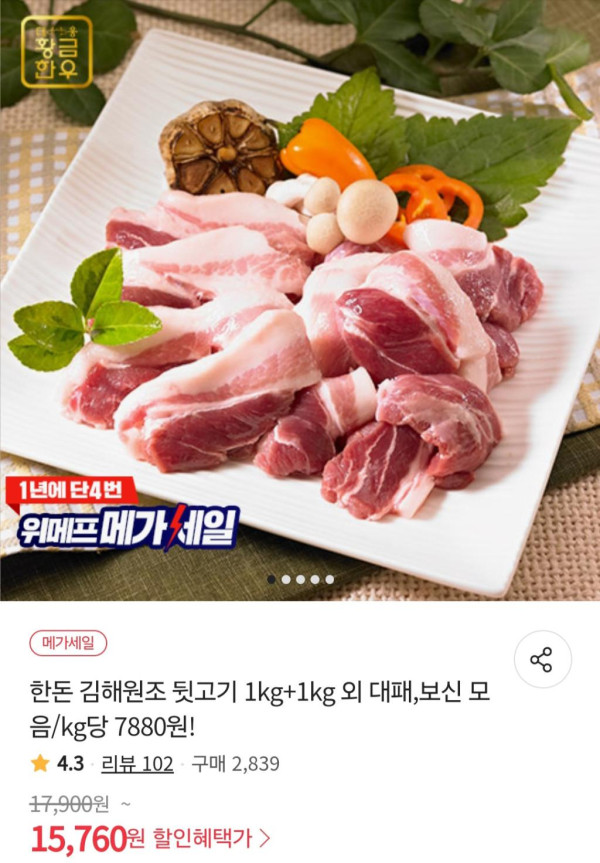The width and height of the screenshot is (600, 863).
Task: Tap the image page indicator dots
Action: point(300,579)
